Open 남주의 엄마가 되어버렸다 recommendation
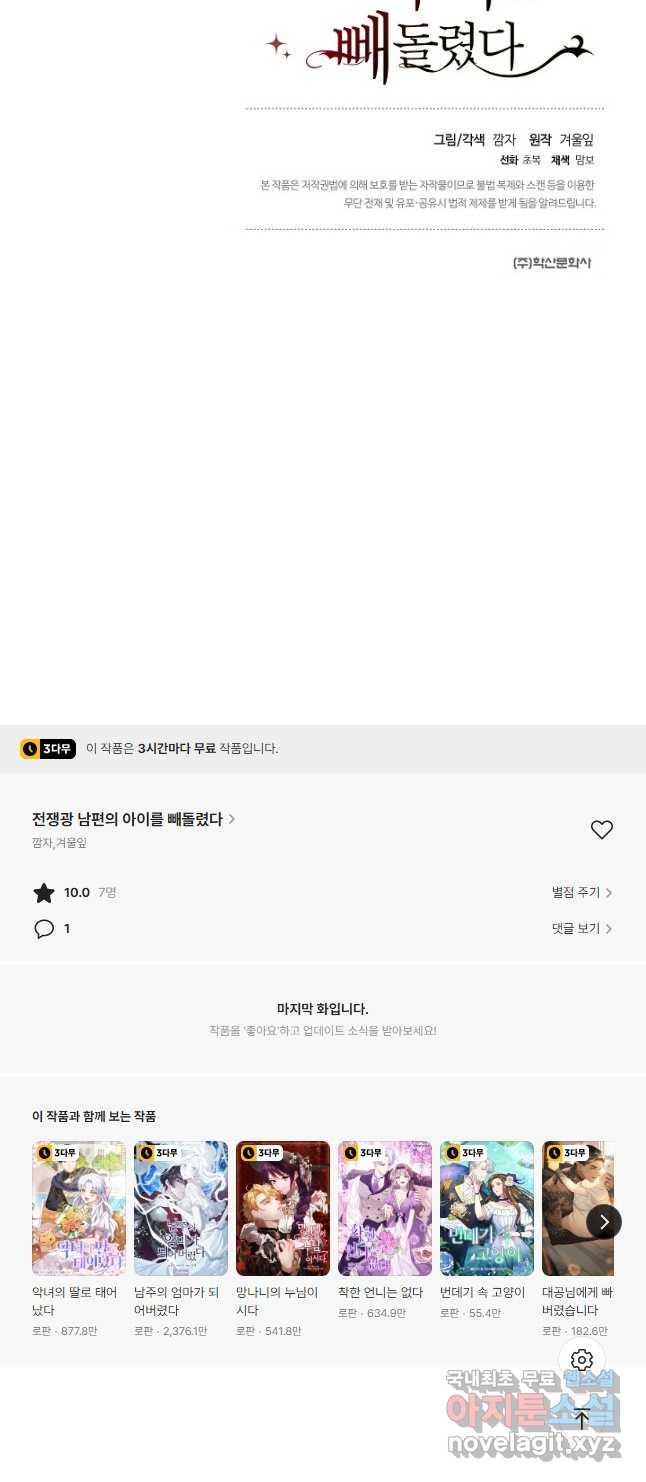 [181, 1208]
